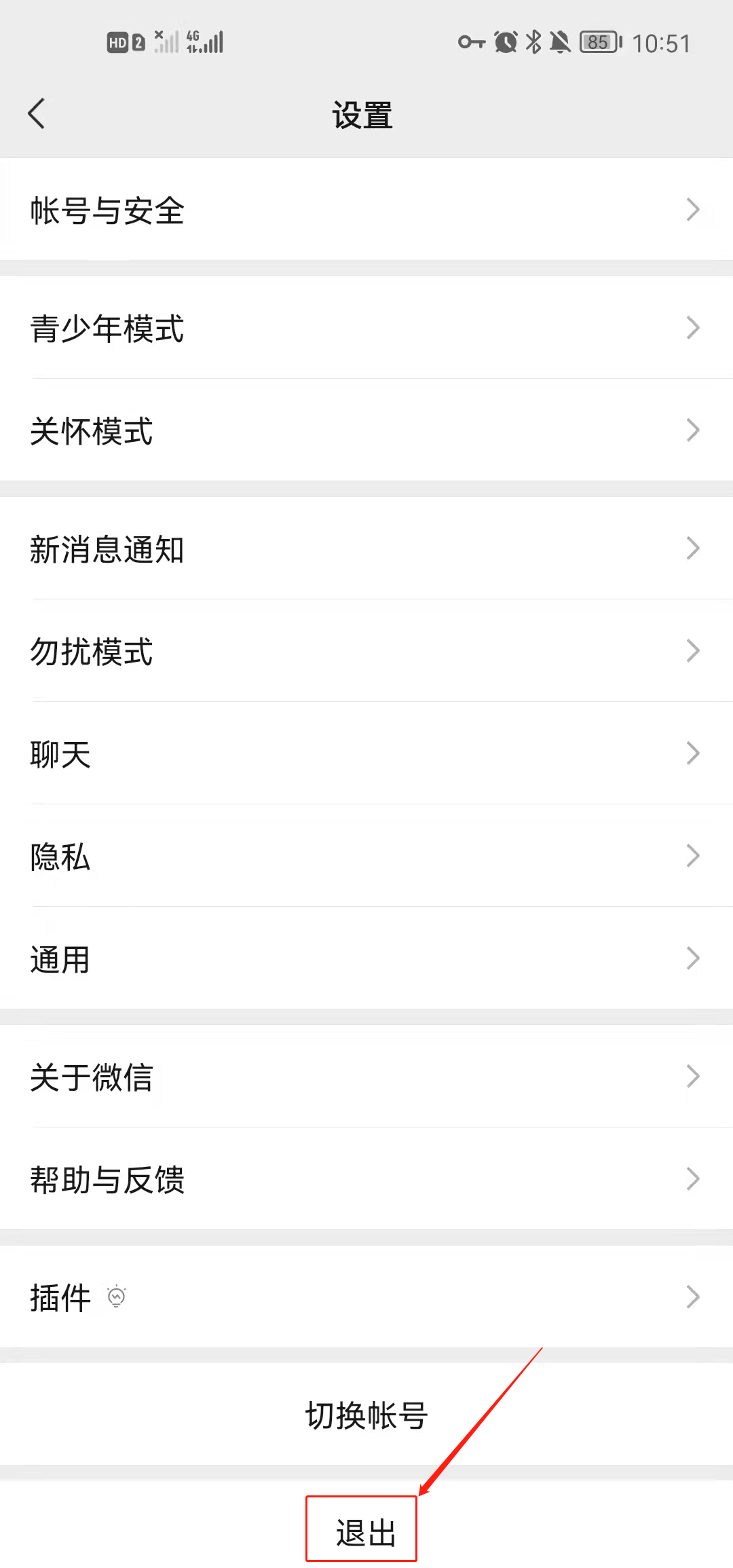733x1568 pixels.
Task: Open 勿扰模式 settings
Action: [366, 652]
